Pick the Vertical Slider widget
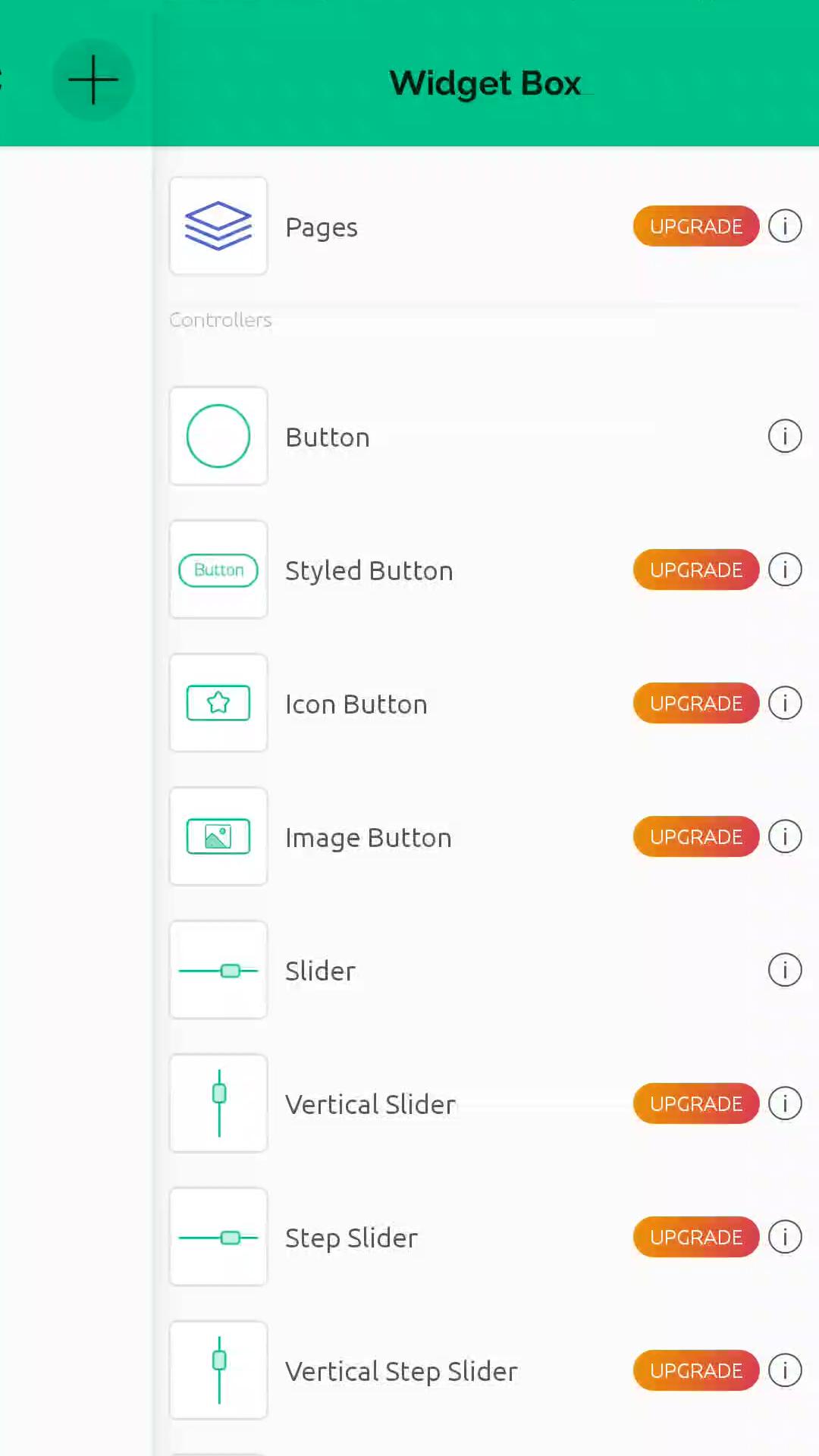The width and height of the screenshot is (819, 1456). 370,1104
